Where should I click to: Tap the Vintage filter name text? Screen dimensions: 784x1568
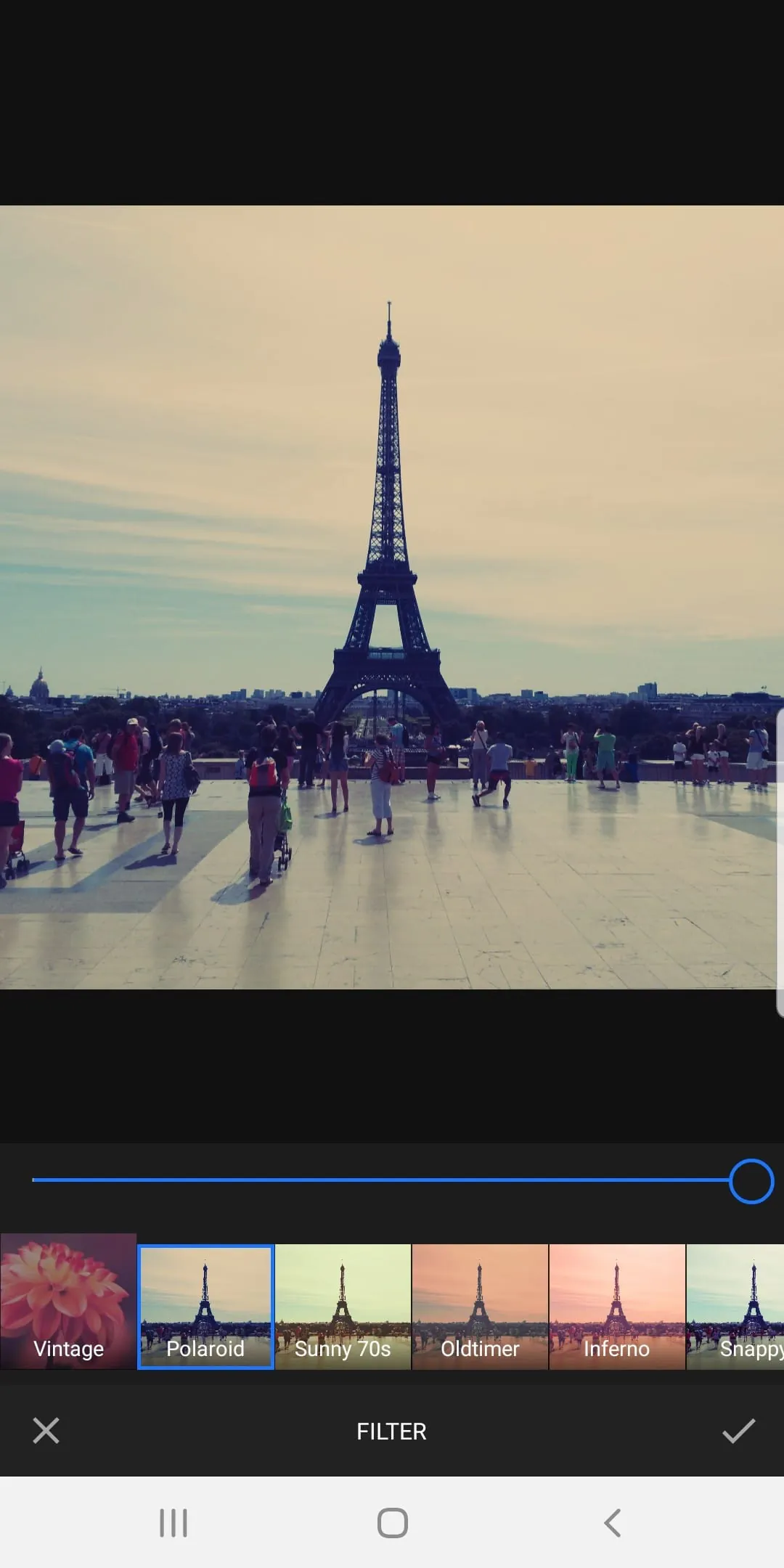pyautogui.click(x=68, y=1349)
